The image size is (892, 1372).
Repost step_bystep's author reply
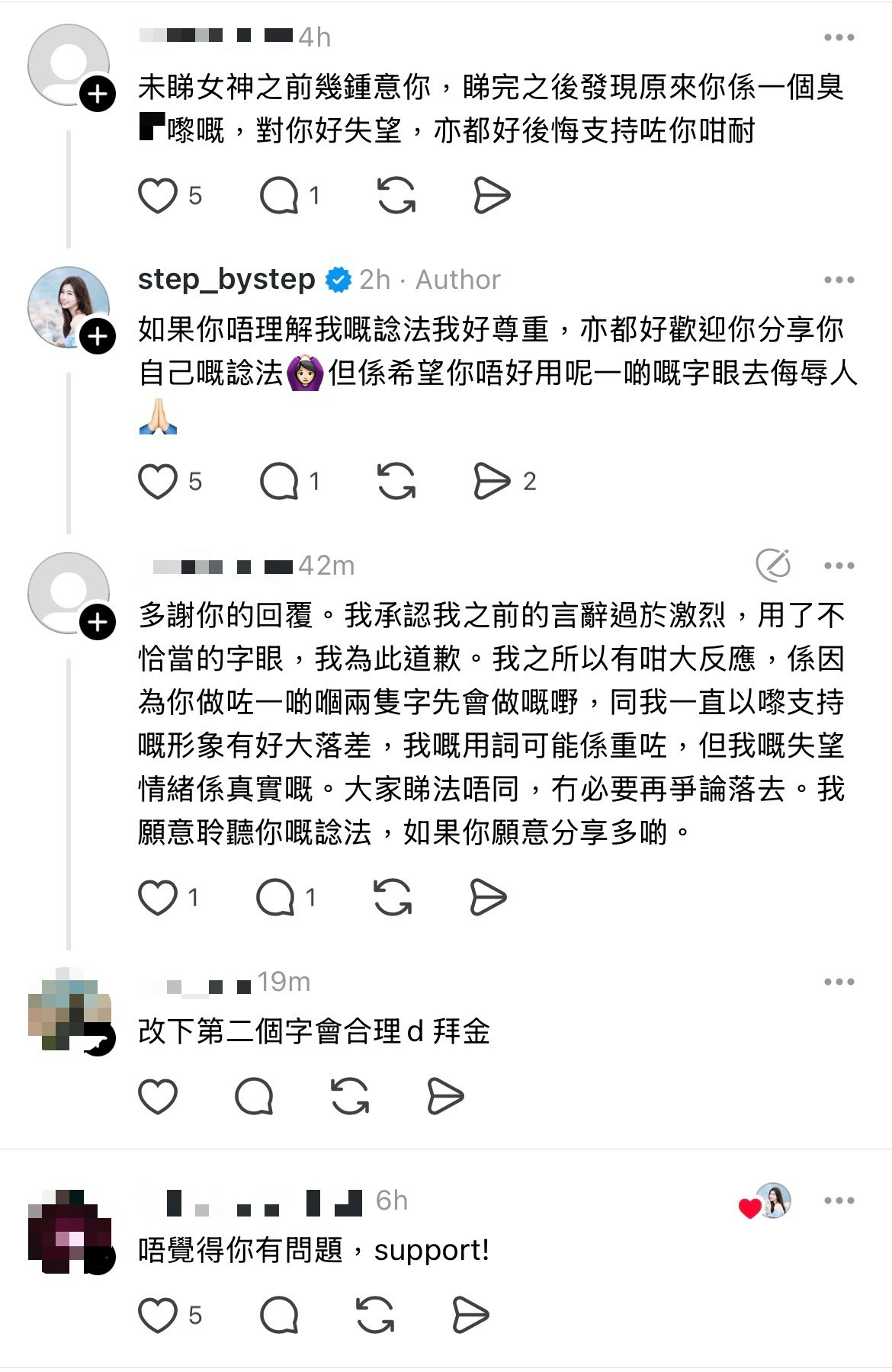tap(396, 482)
